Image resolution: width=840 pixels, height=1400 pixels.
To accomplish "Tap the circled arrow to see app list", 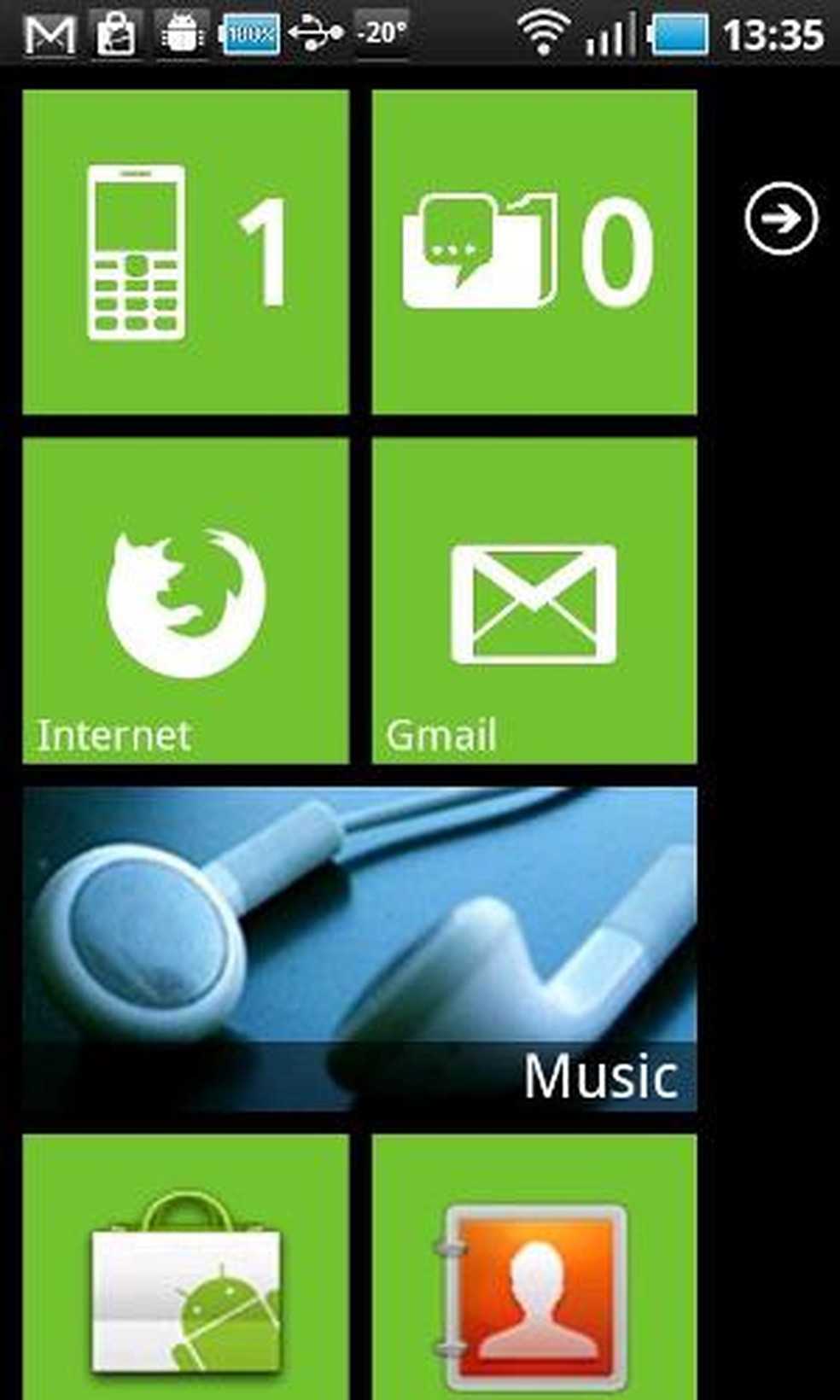I will 781,219.
